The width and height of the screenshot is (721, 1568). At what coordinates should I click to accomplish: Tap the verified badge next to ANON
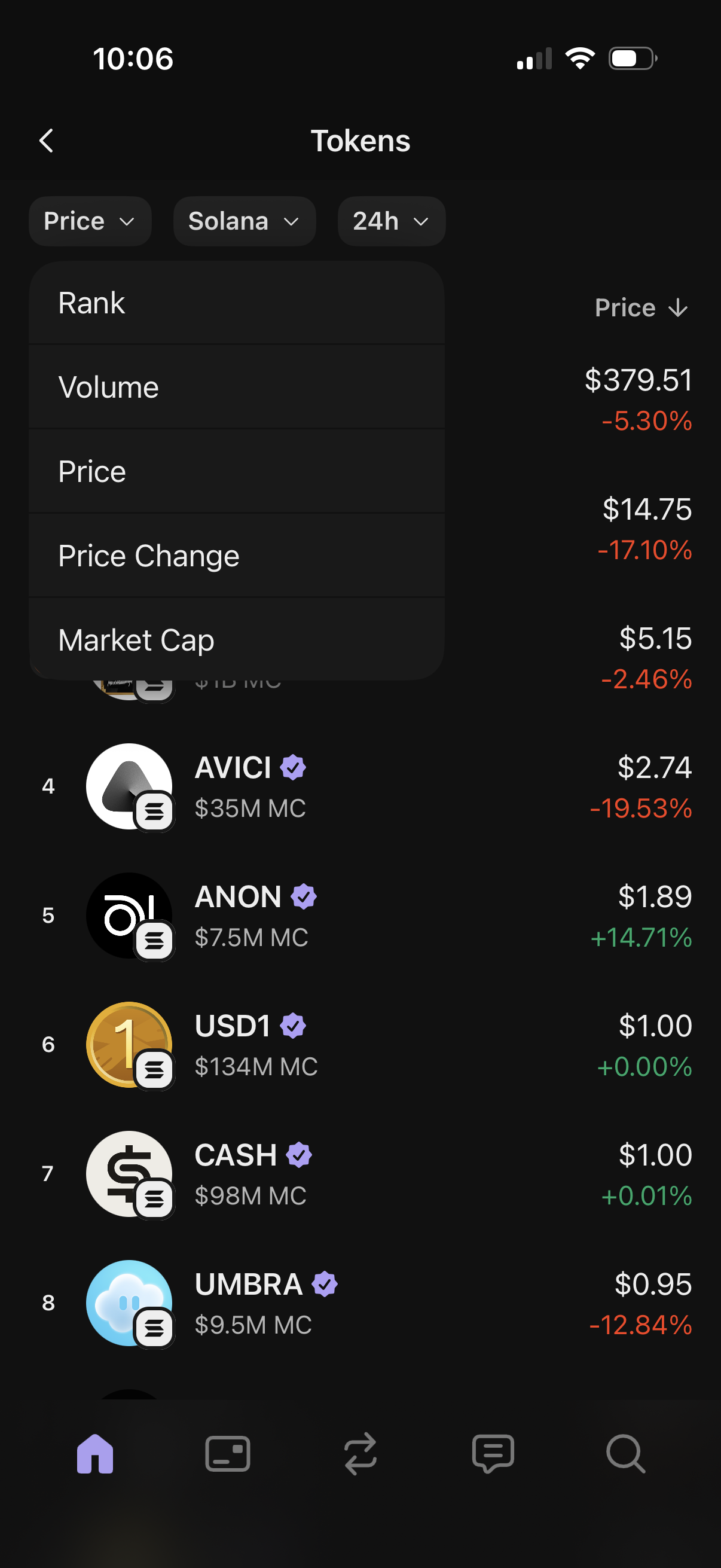pos(304,896)
